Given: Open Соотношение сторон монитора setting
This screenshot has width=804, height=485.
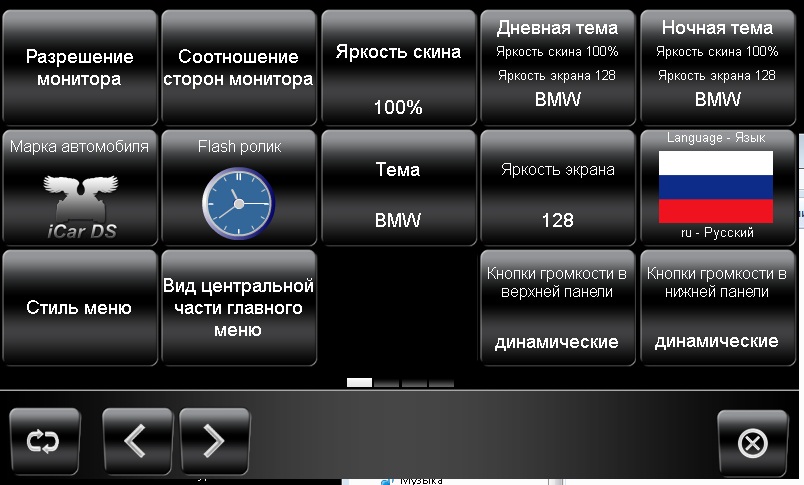Looking at the screenshot, I should (239, 67).
